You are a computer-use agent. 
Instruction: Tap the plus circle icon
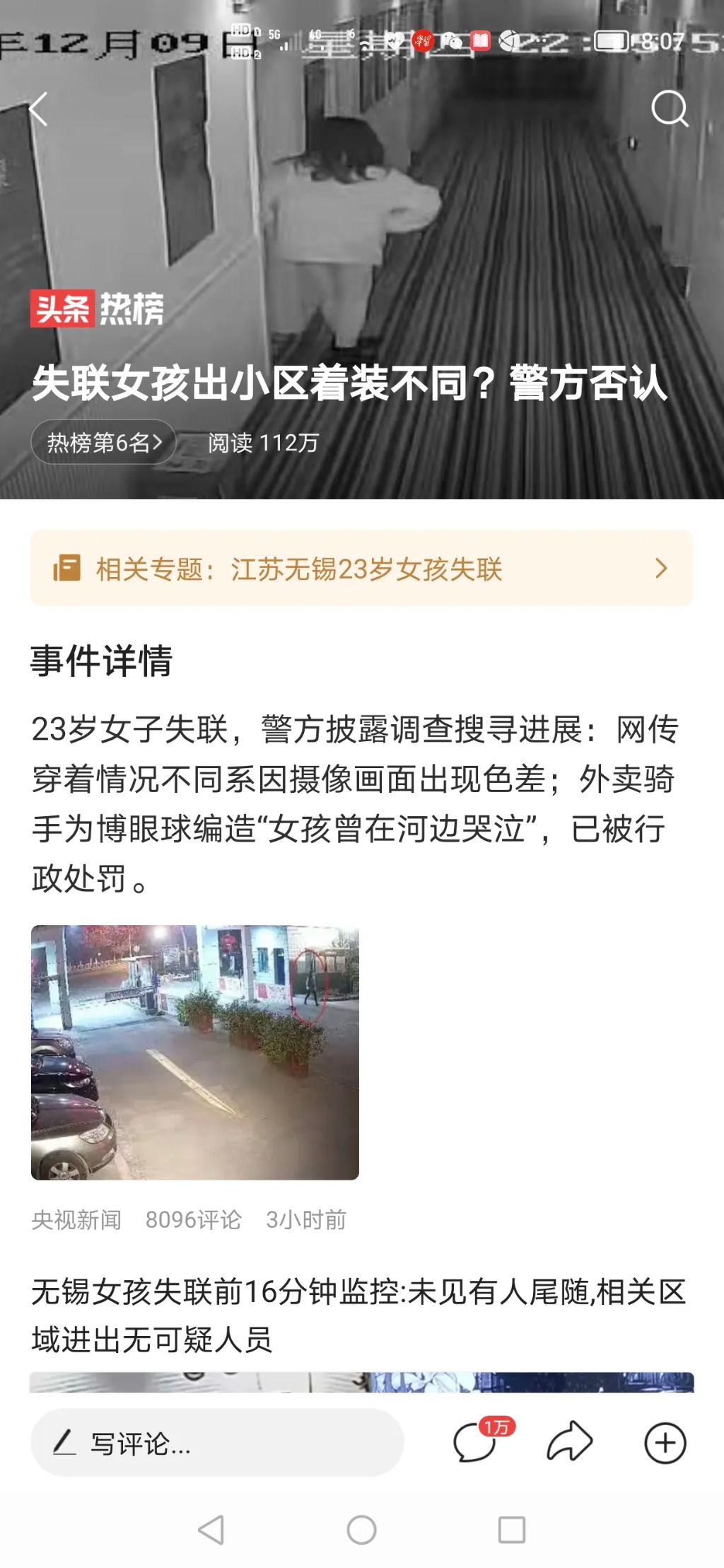665,1443
